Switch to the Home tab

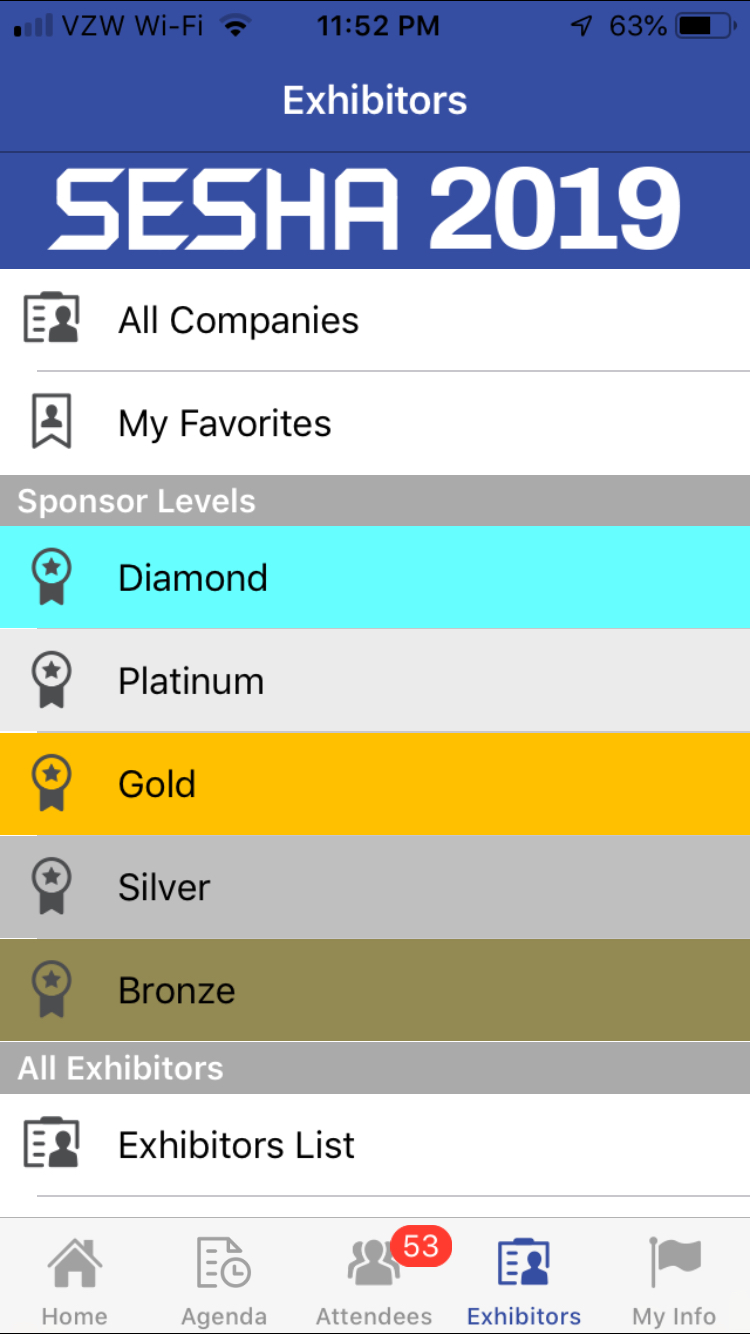tap(74, 1278)
